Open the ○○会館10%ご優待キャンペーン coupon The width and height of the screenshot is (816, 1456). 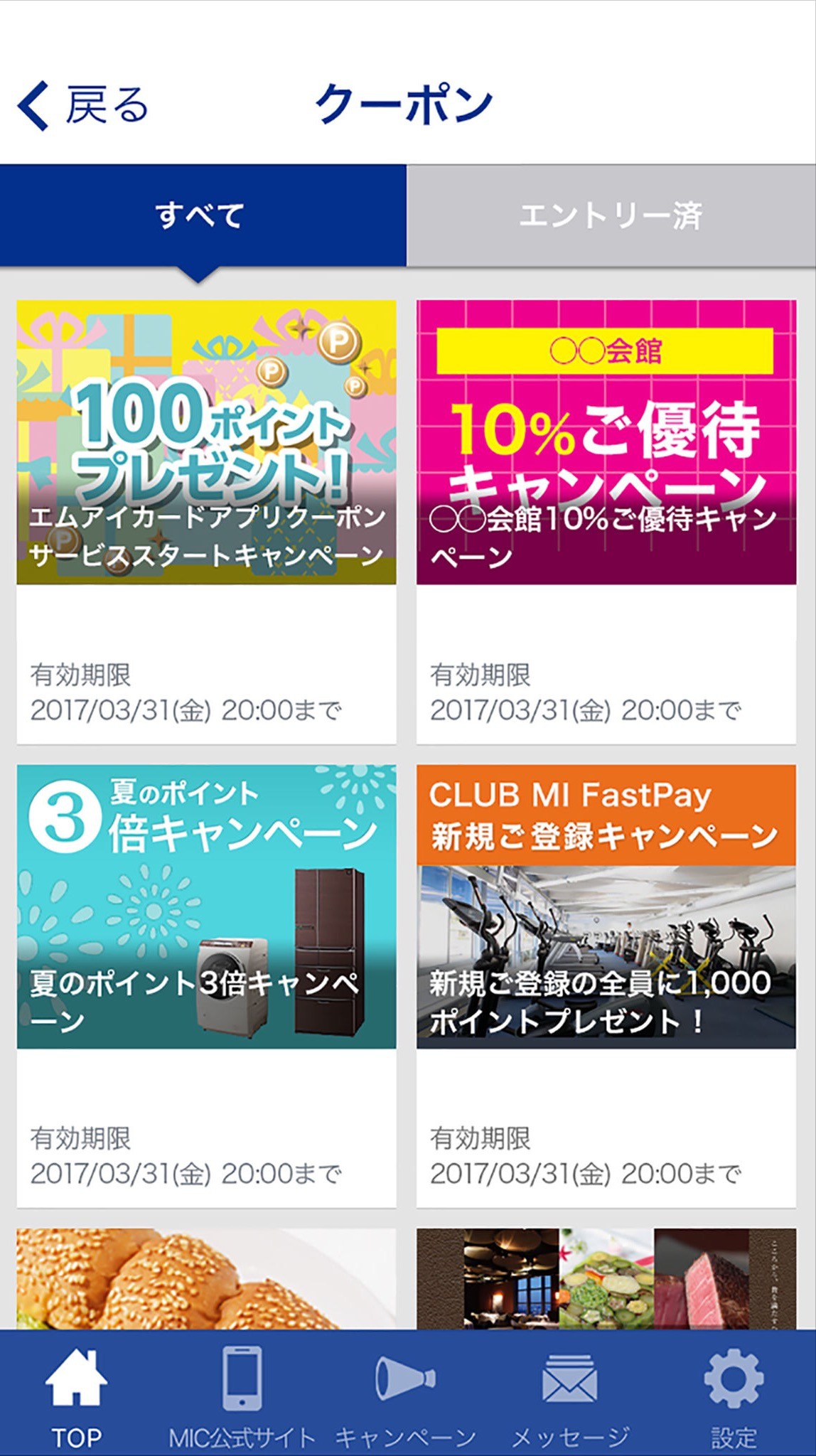[606, 521]
